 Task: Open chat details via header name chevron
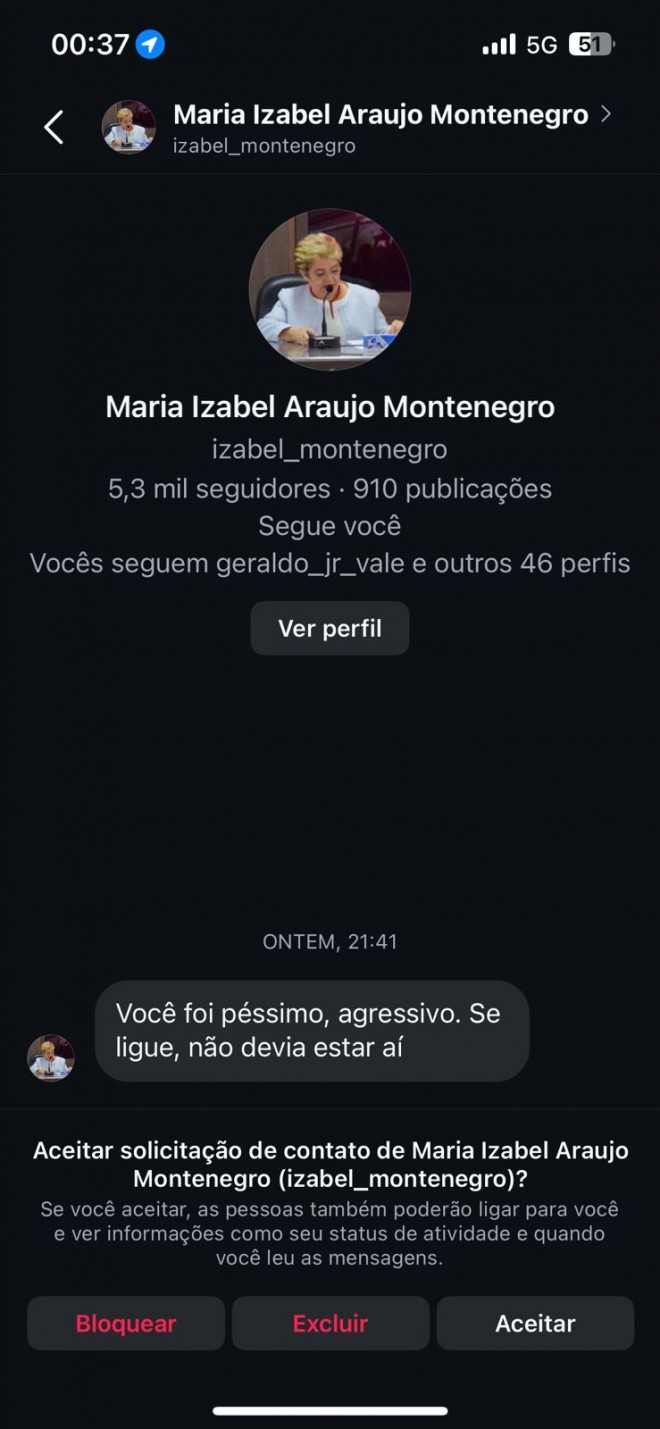[605, 115]
